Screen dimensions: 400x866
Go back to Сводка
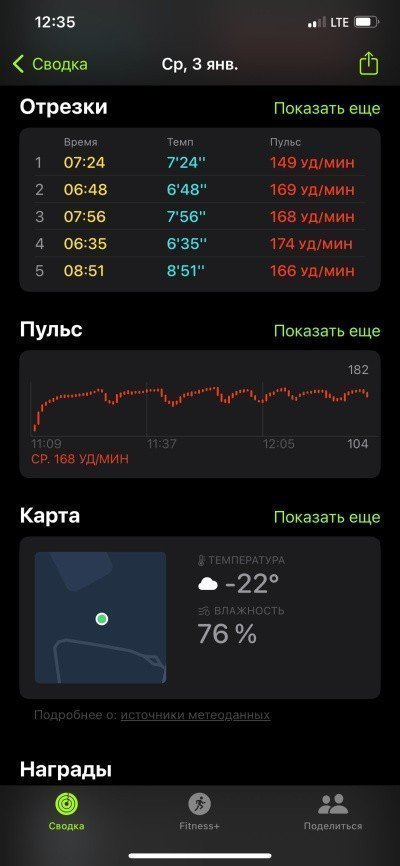(50, 64)
